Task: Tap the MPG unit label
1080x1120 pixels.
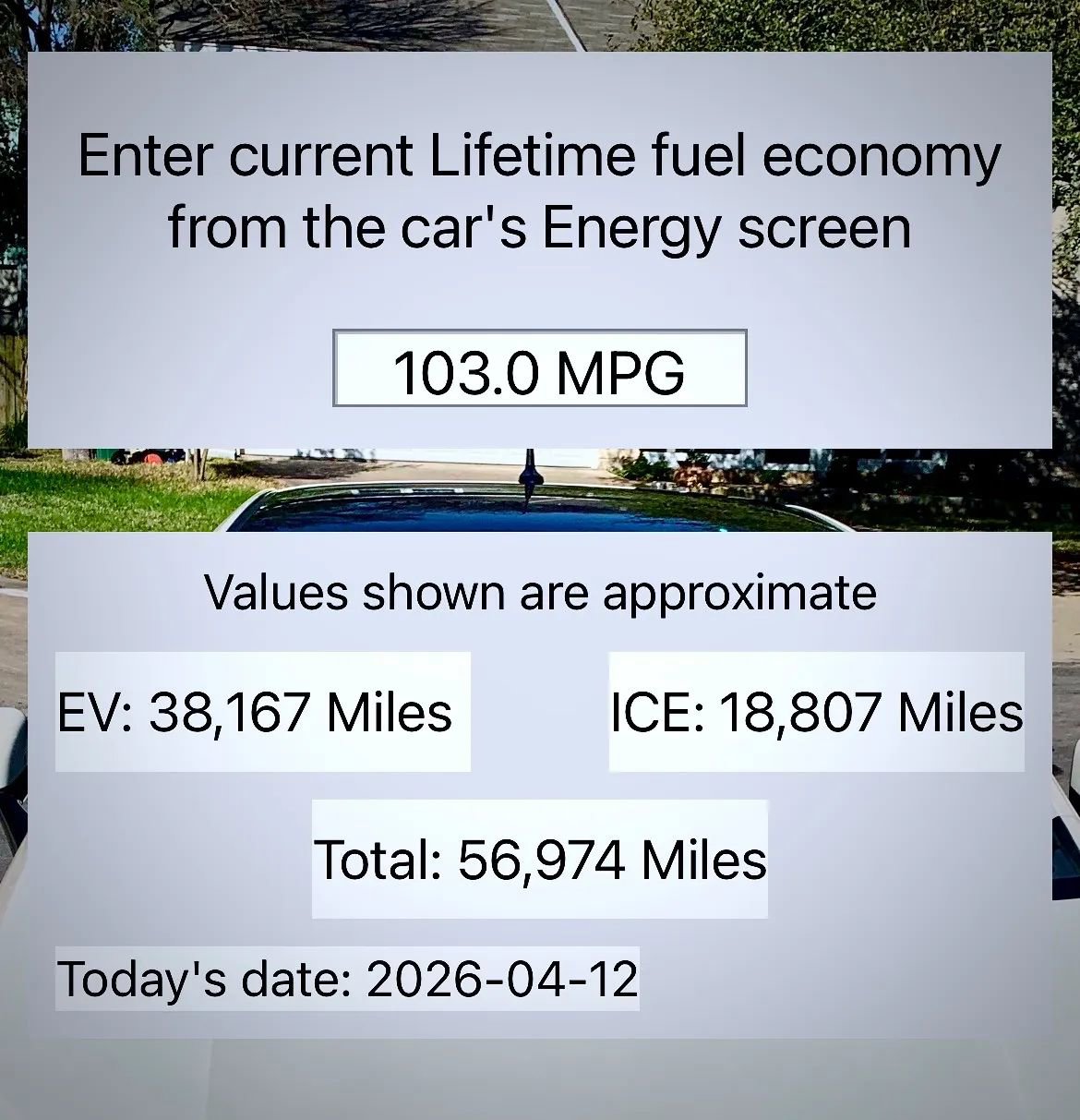Action: (x=620, y=368)
